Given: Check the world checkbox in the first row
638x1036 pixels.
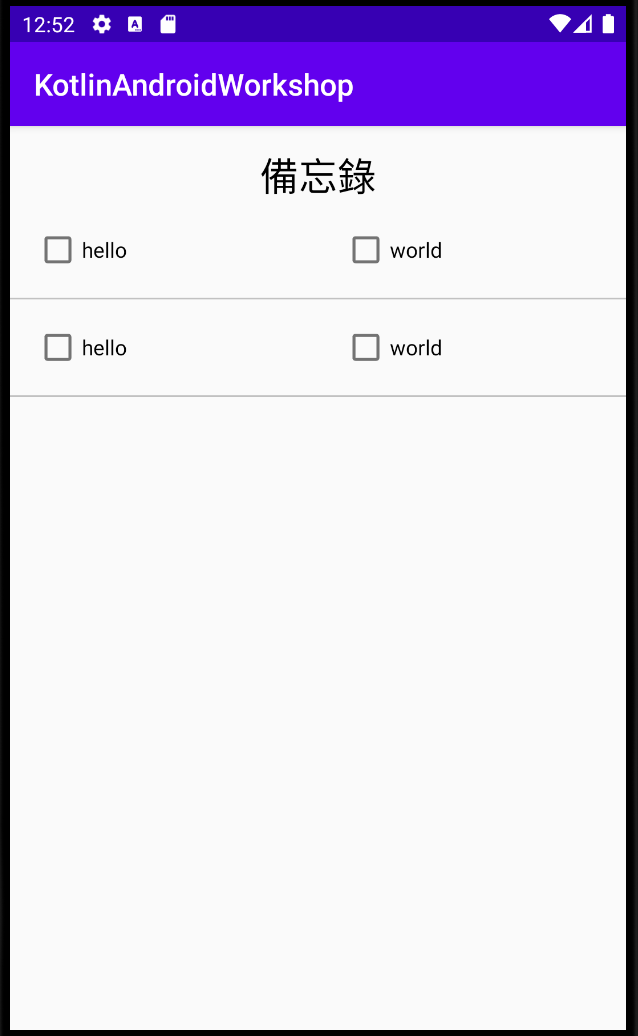Looking at the screenshot, I should point(366,250).
